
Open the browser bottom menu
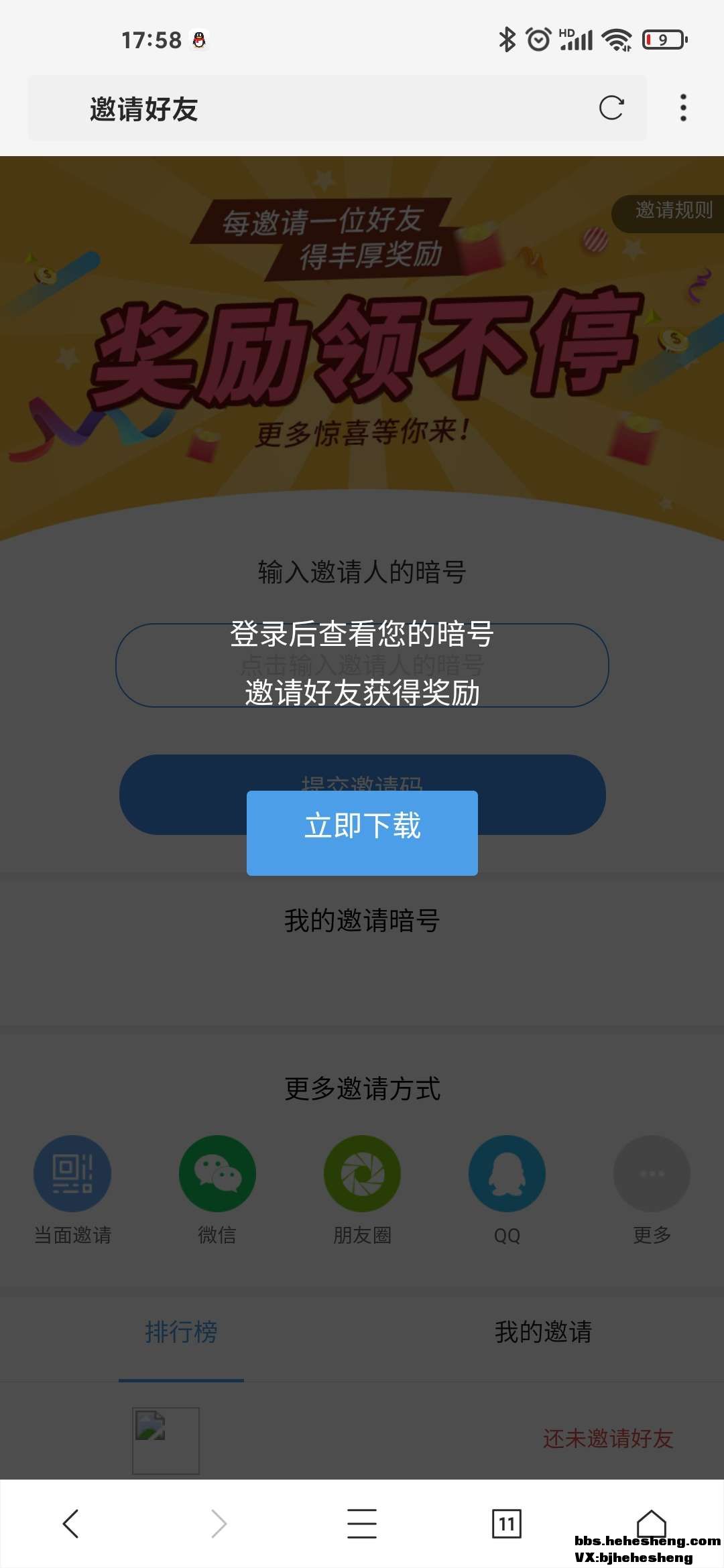point(362,1524)
